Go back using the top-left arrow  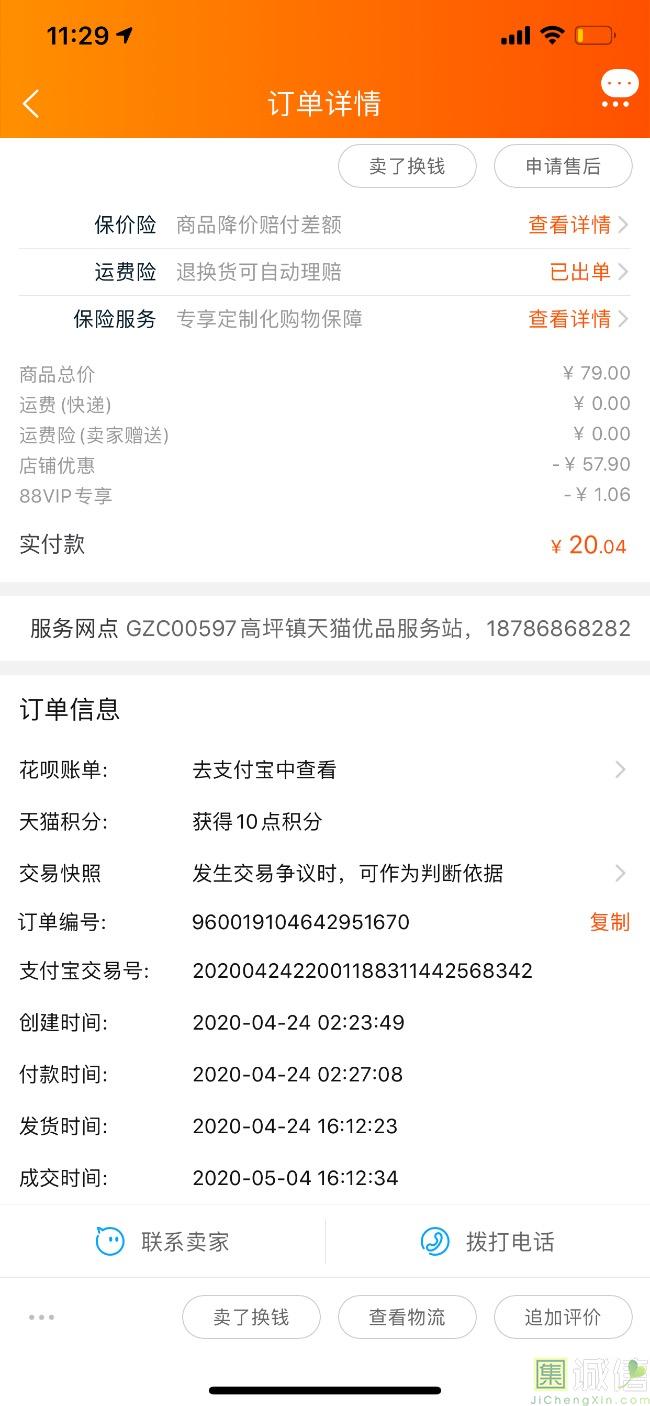click(31, 103)
